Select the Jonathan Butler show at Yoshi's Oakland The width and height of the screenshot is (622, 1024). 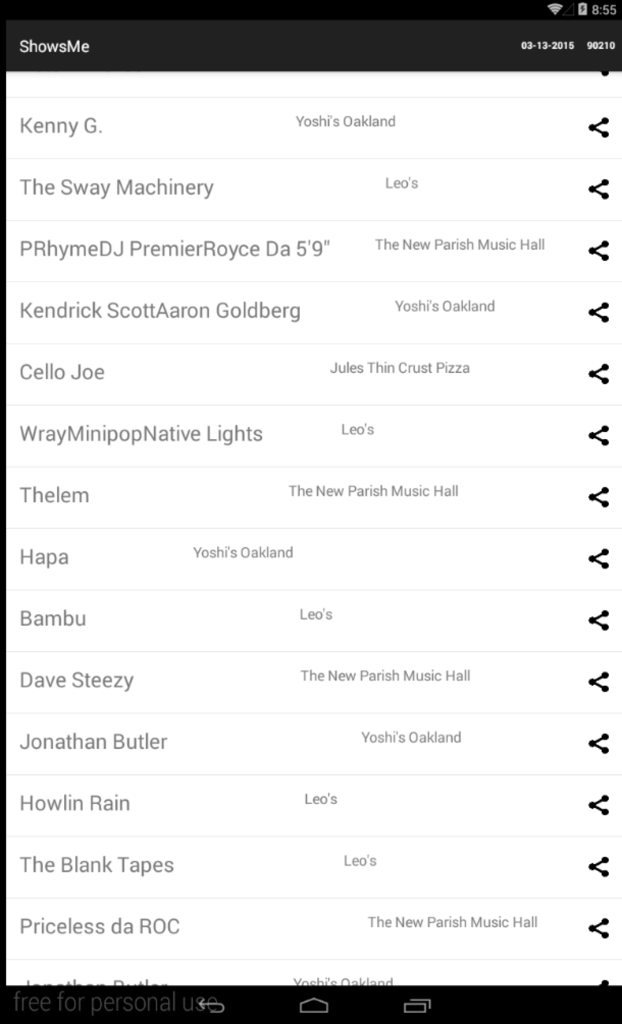(x=93, y=742)
